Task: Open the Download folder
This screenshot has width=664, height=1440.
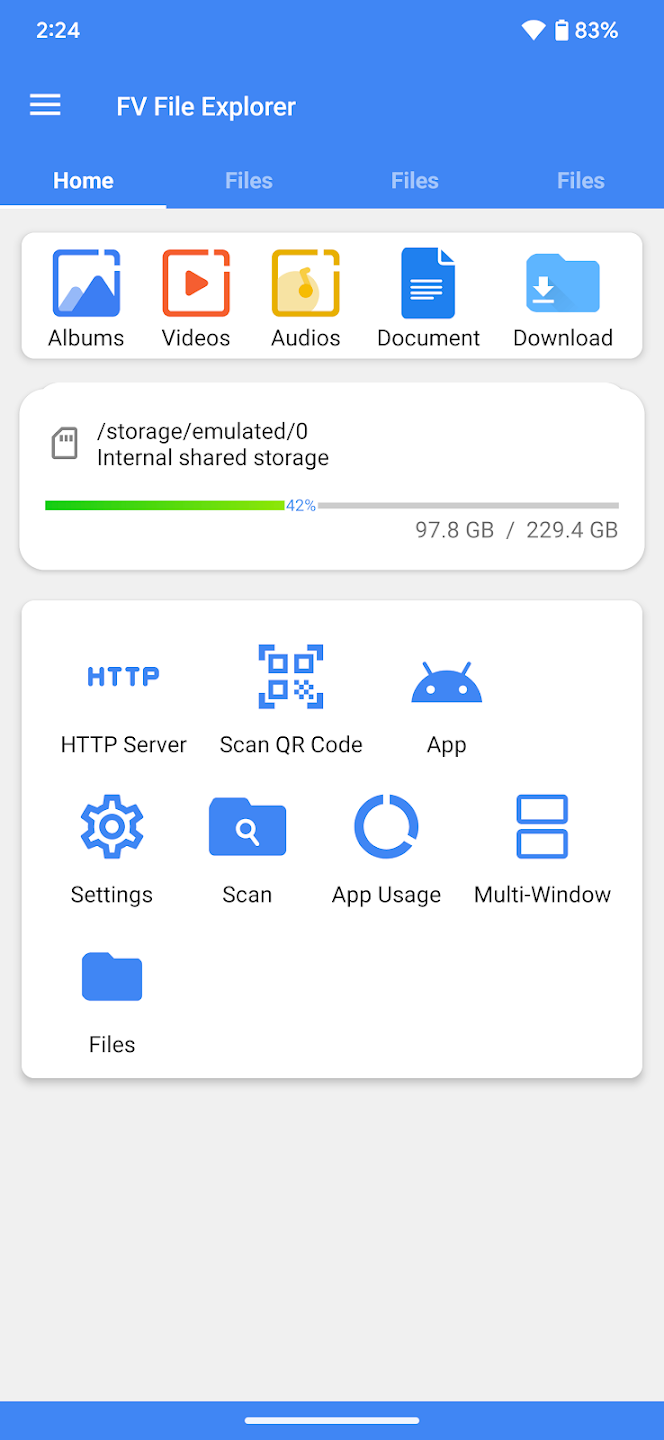Action: click(562, 298)
